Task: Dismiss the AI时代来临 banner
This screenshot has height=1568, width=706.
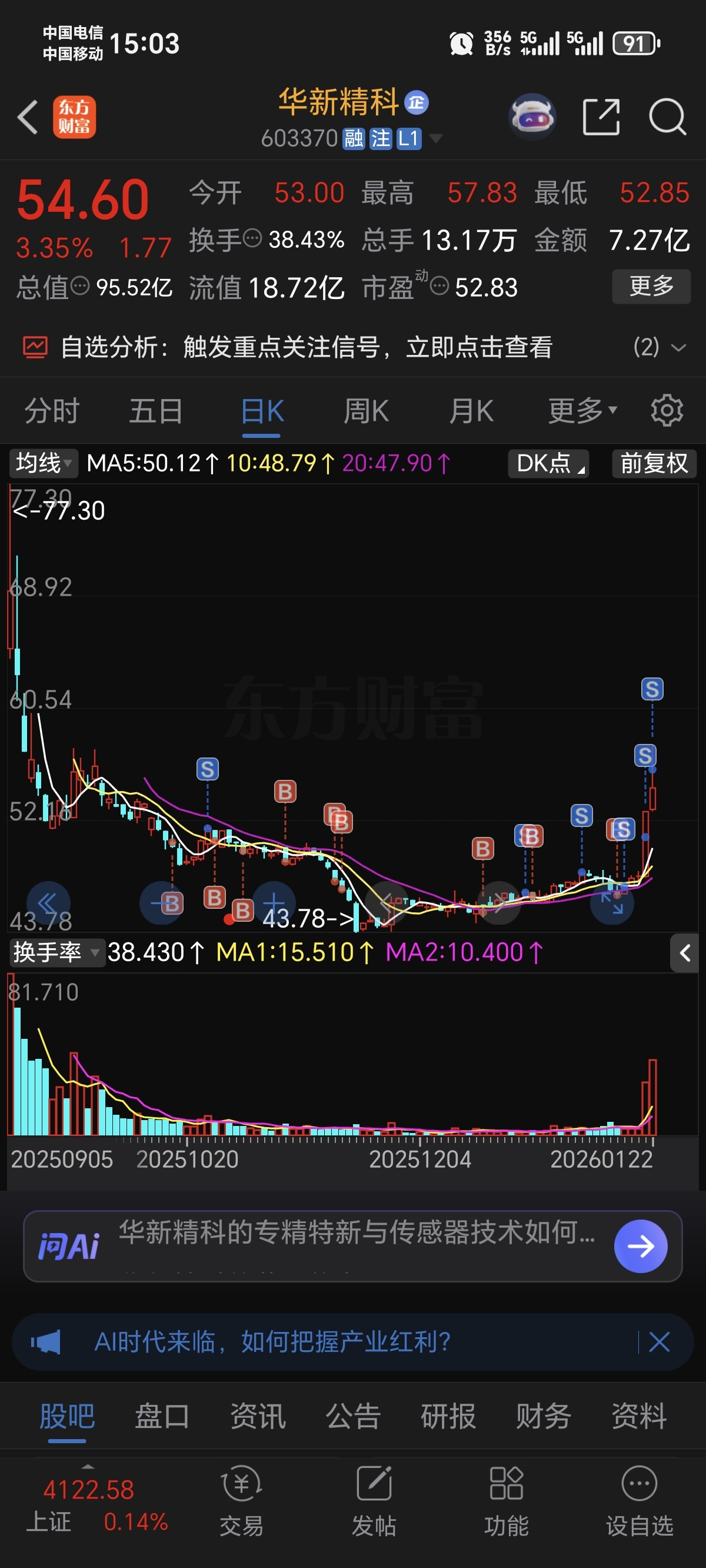Action: tap(659, 1341)
